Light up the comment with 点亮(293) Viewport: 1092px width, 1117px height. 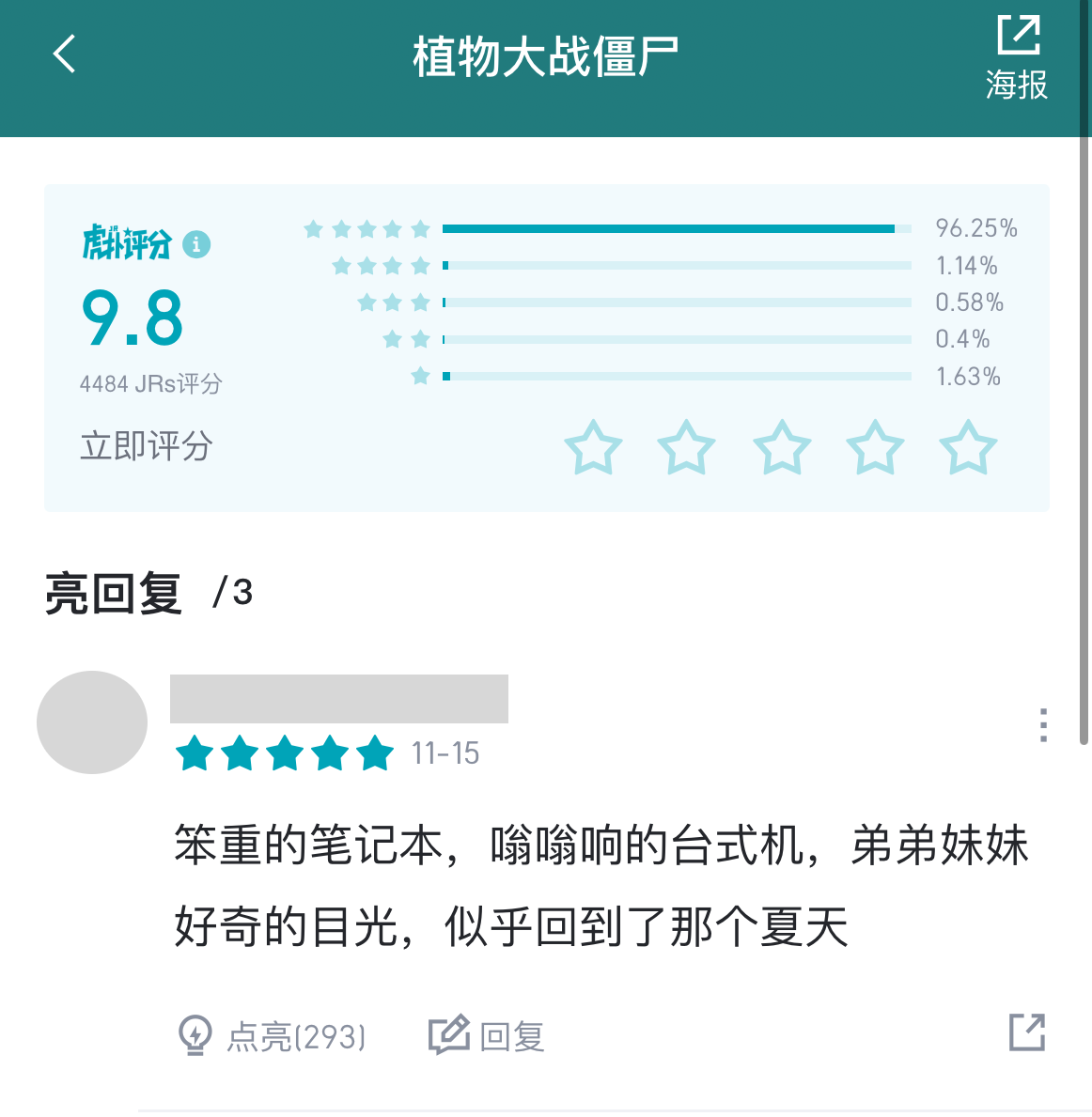273,1036
